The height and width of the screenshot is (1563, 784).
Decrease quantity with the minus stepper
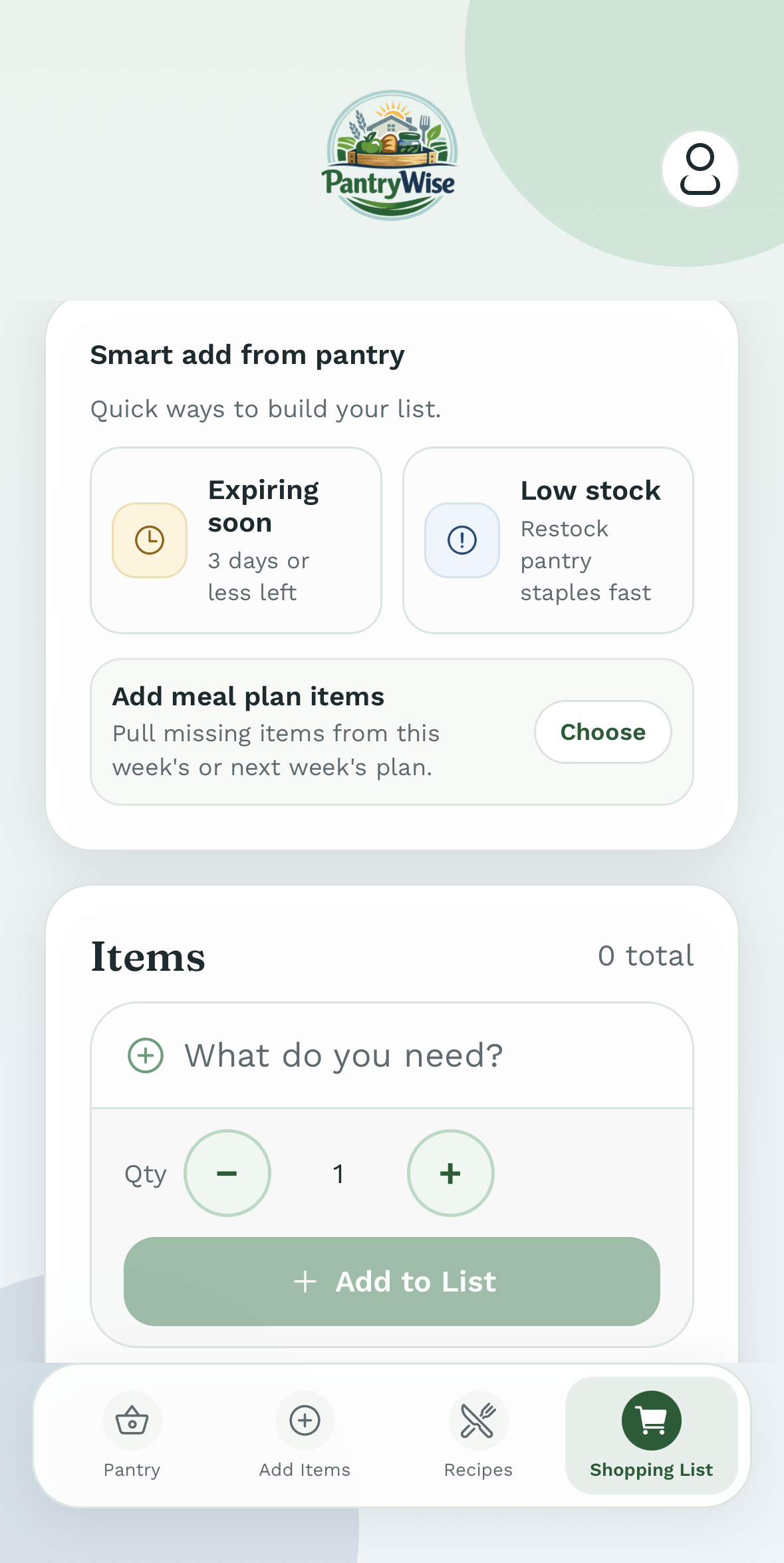coord(227,1173)
